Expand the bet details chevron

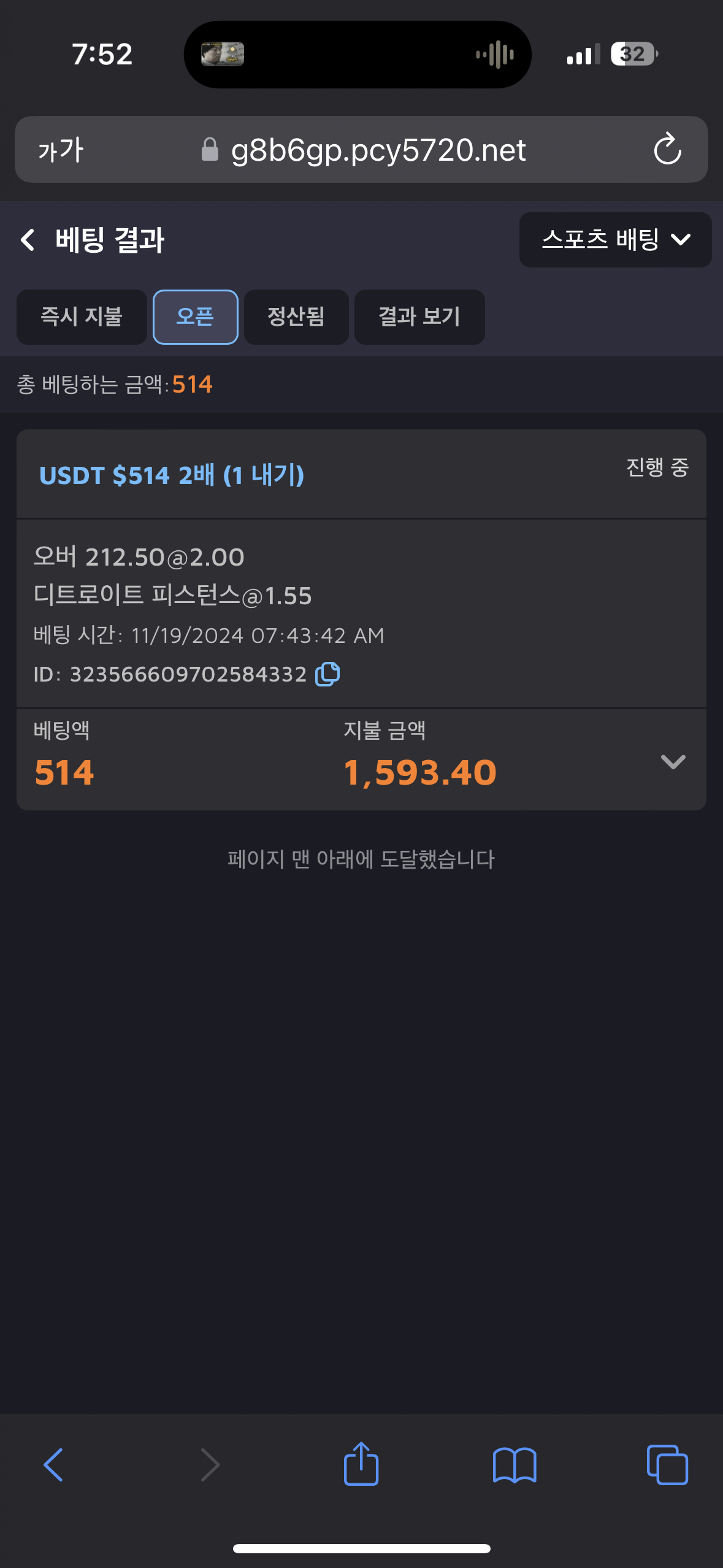tap(673, 762)
